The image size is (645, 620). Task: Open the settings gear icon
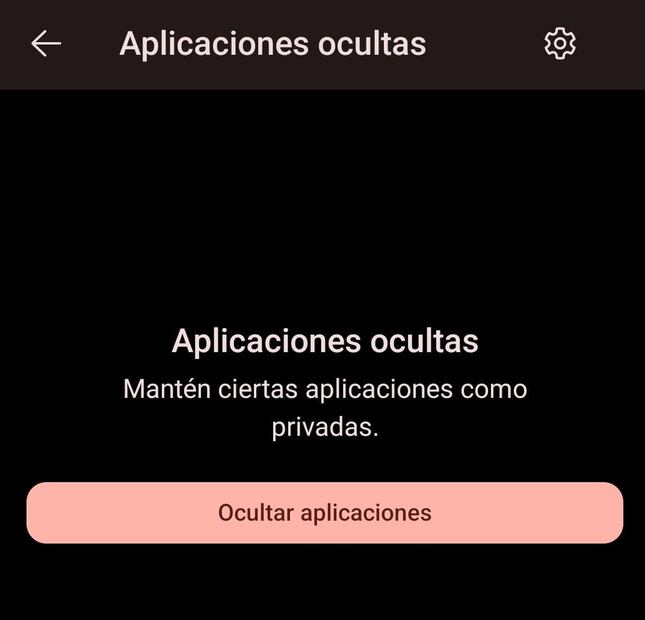coord(560,44)
